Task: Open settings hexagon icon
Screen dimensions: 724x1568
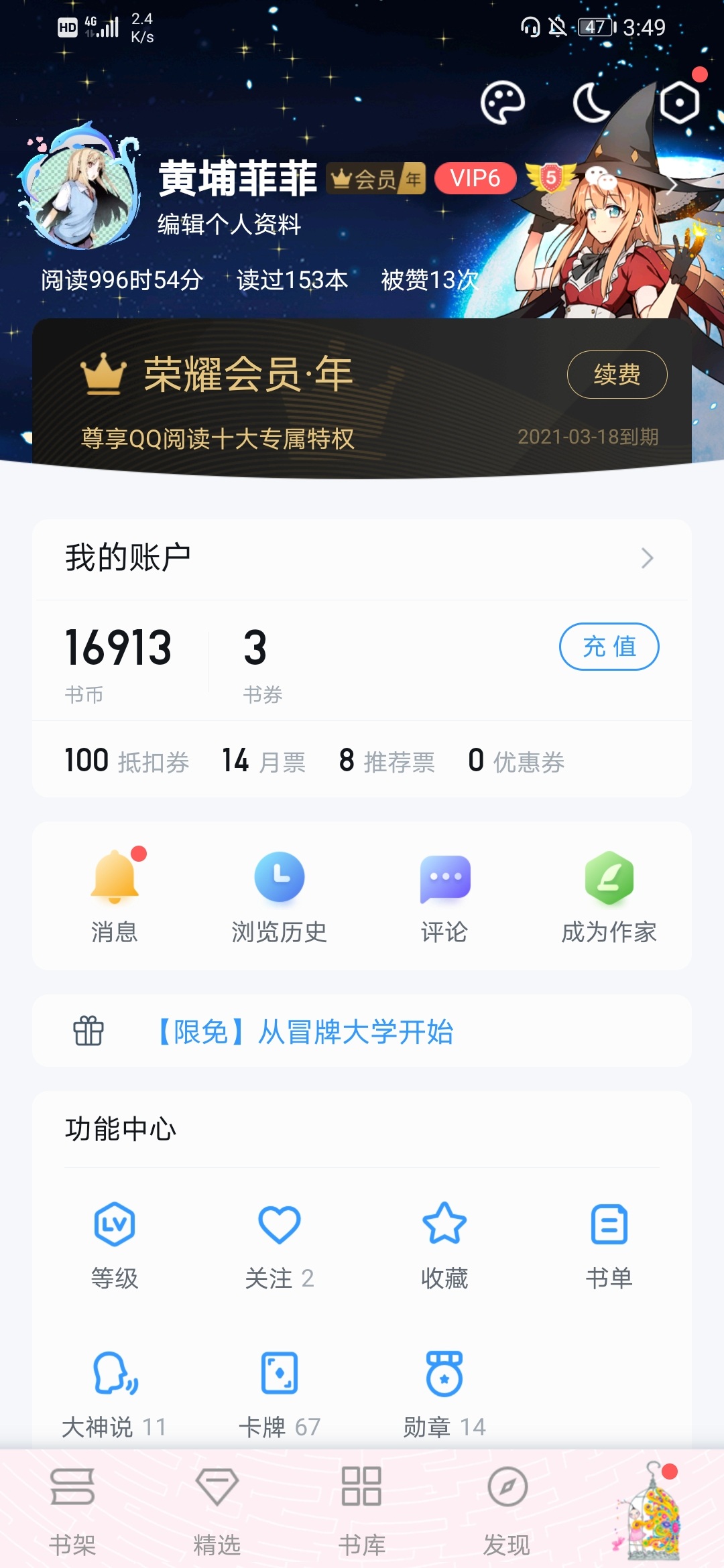Action: click(679, 103)
